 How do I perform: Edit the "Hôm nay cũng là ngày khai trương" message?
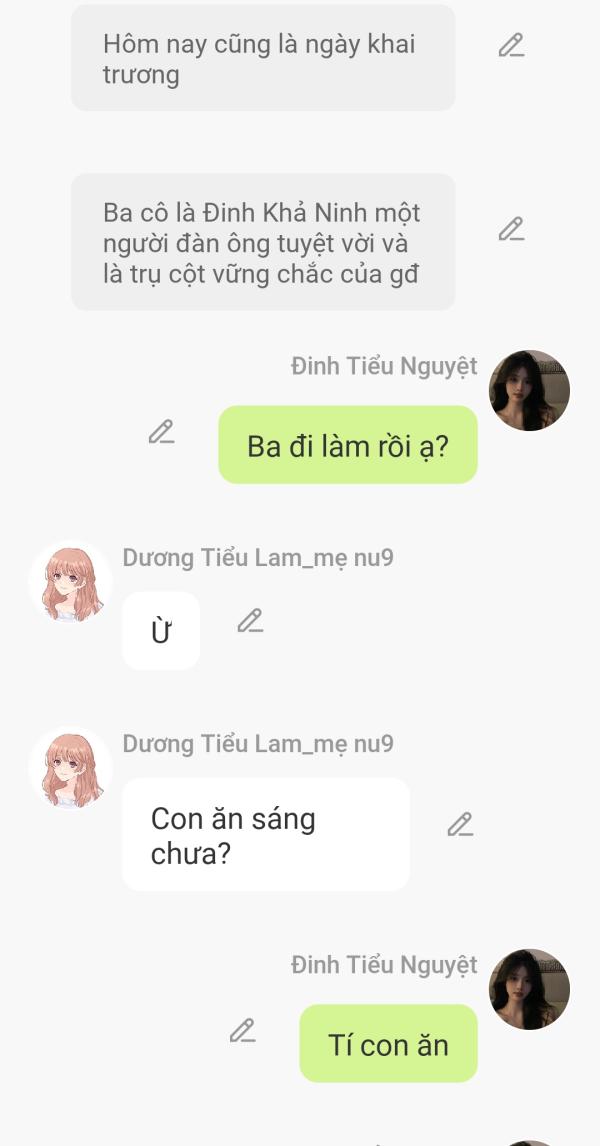(x=511, y=45)
